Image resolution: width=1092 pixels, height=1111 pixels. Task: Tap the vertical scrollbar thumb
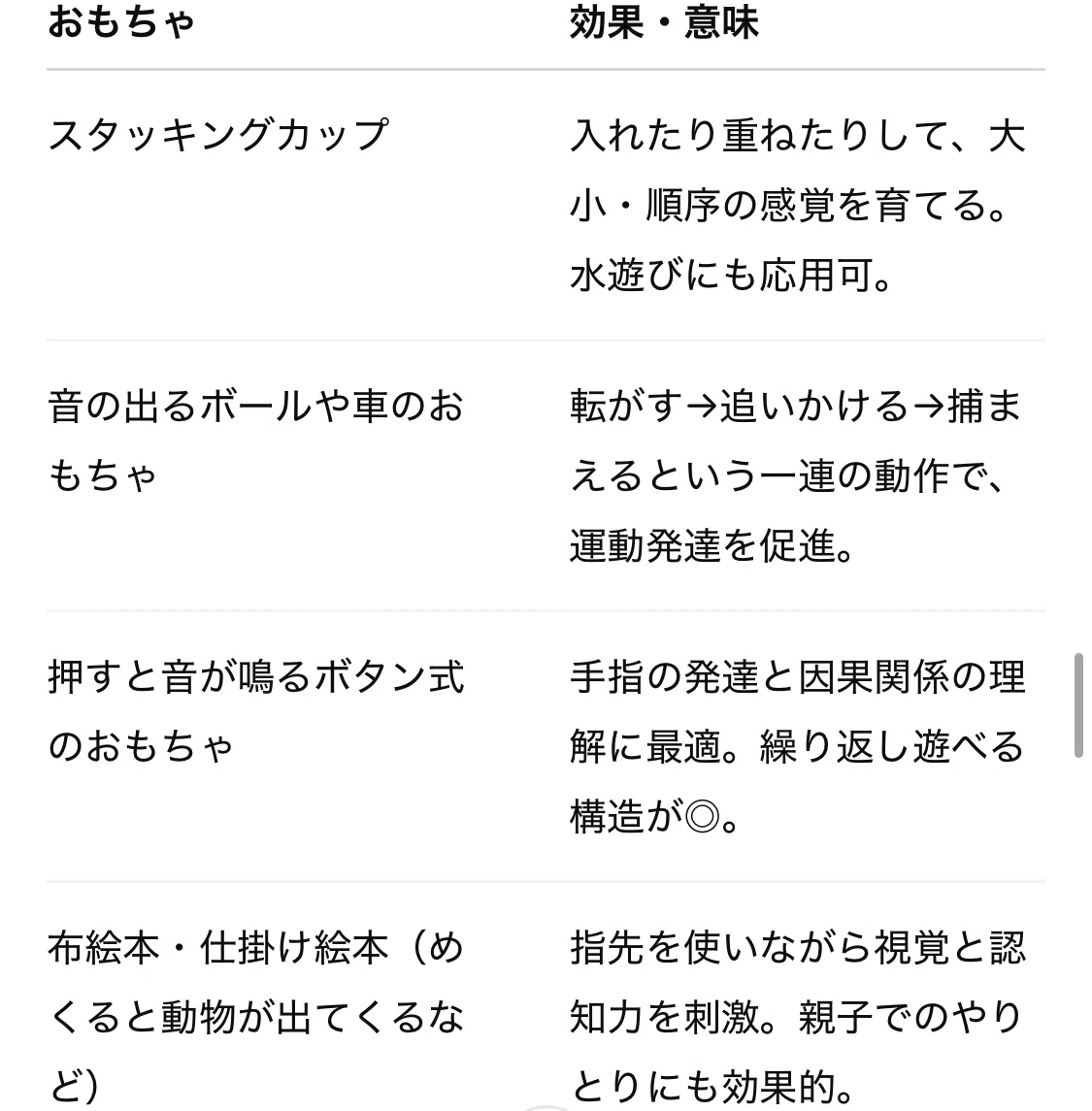point(1078,705)
